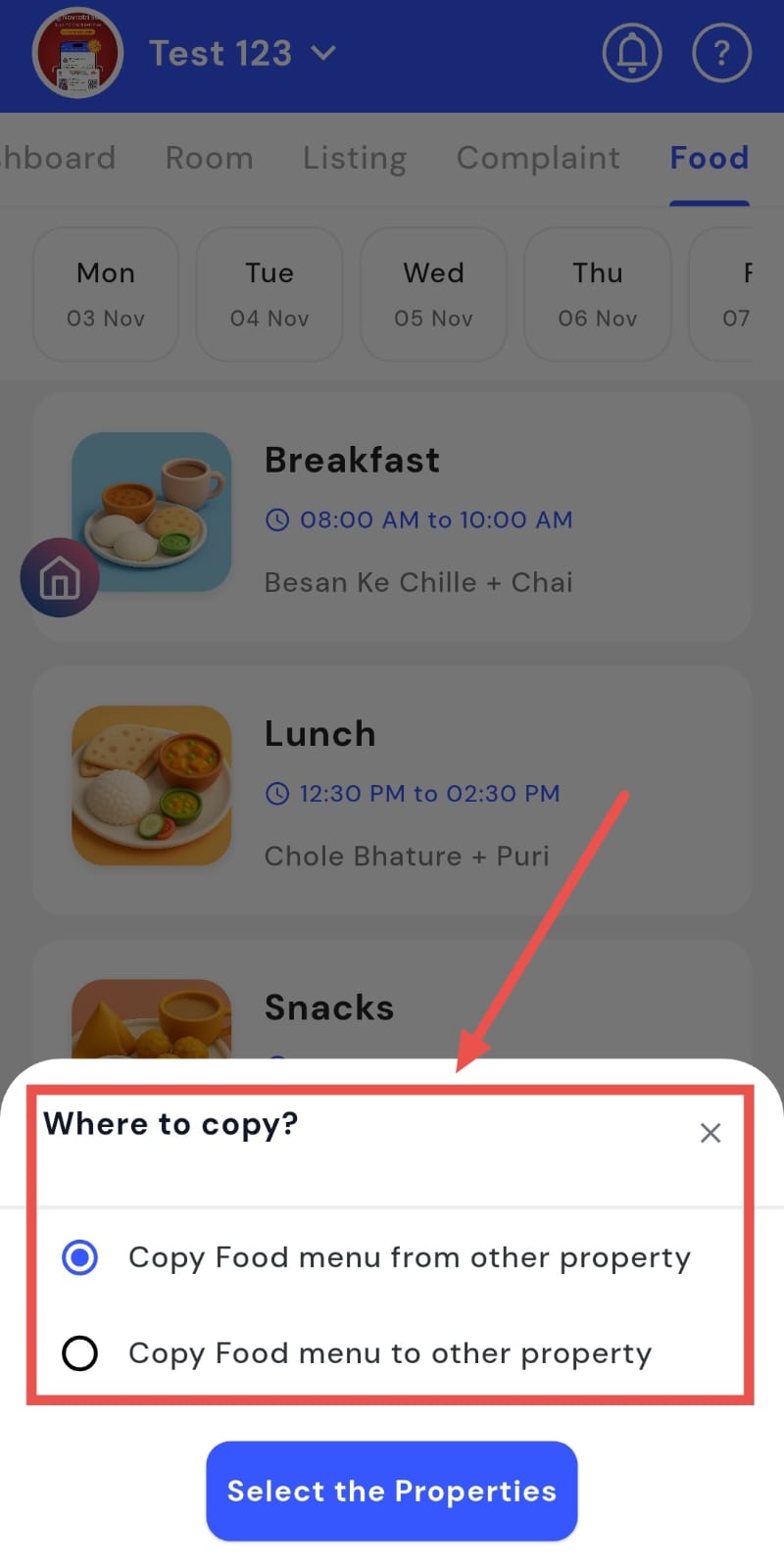Switch to the Listing tab
This screenshot has width=784, height=1568.
(x=354, y=158)
